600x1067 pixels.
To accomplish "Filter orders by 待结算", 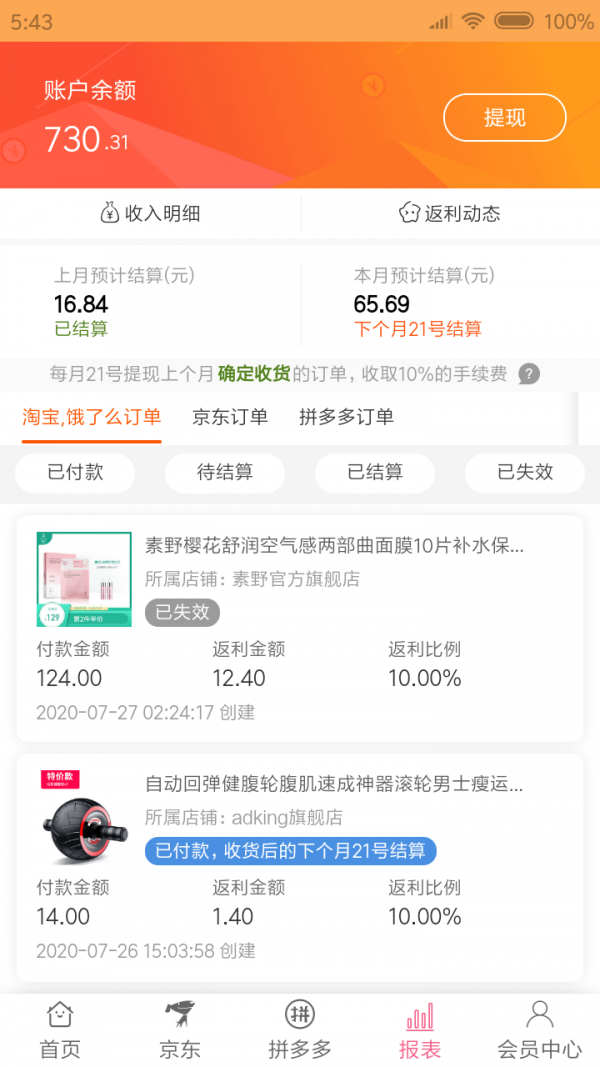I will (225, 472).
